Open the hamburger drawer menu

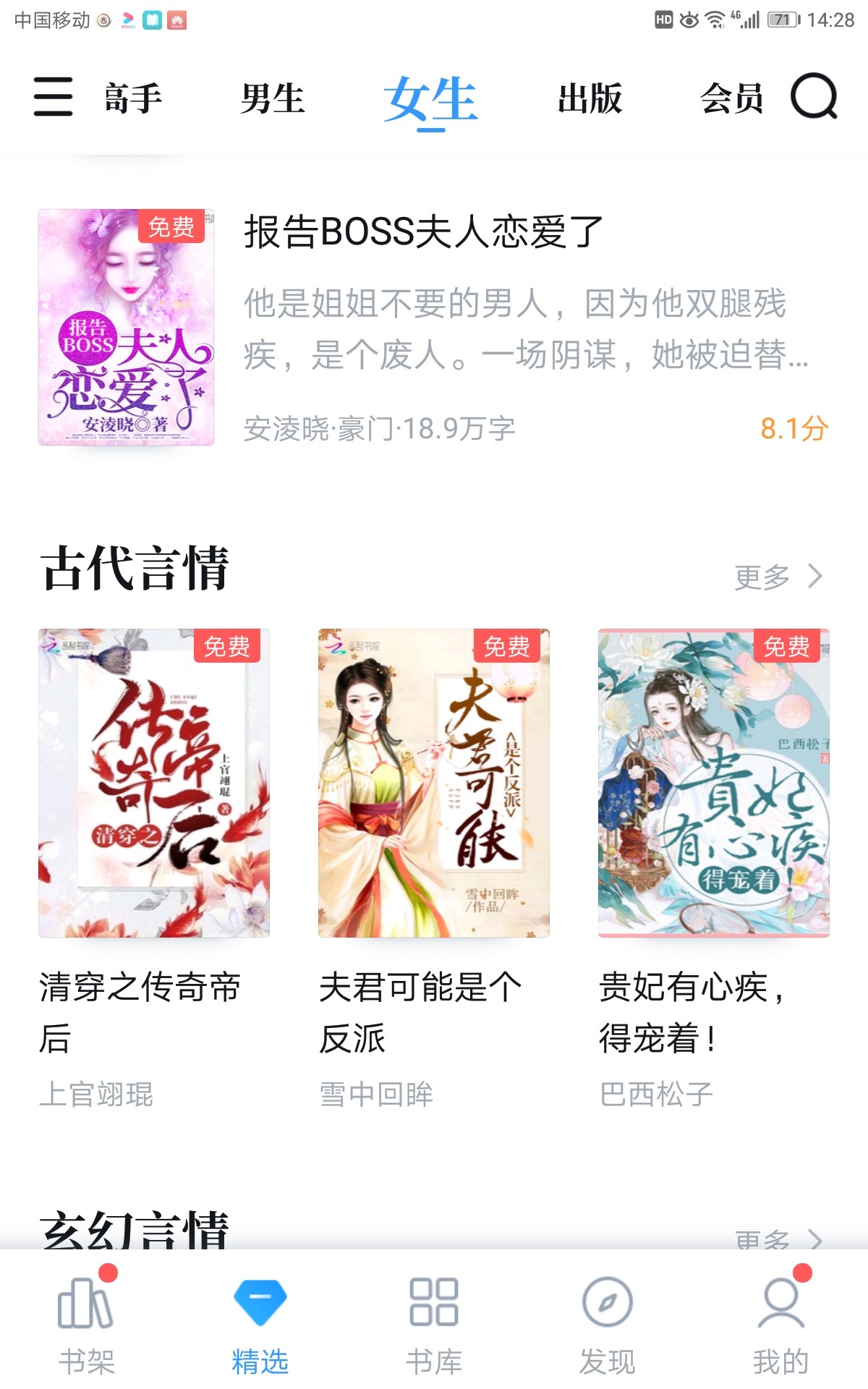point(53,97)
